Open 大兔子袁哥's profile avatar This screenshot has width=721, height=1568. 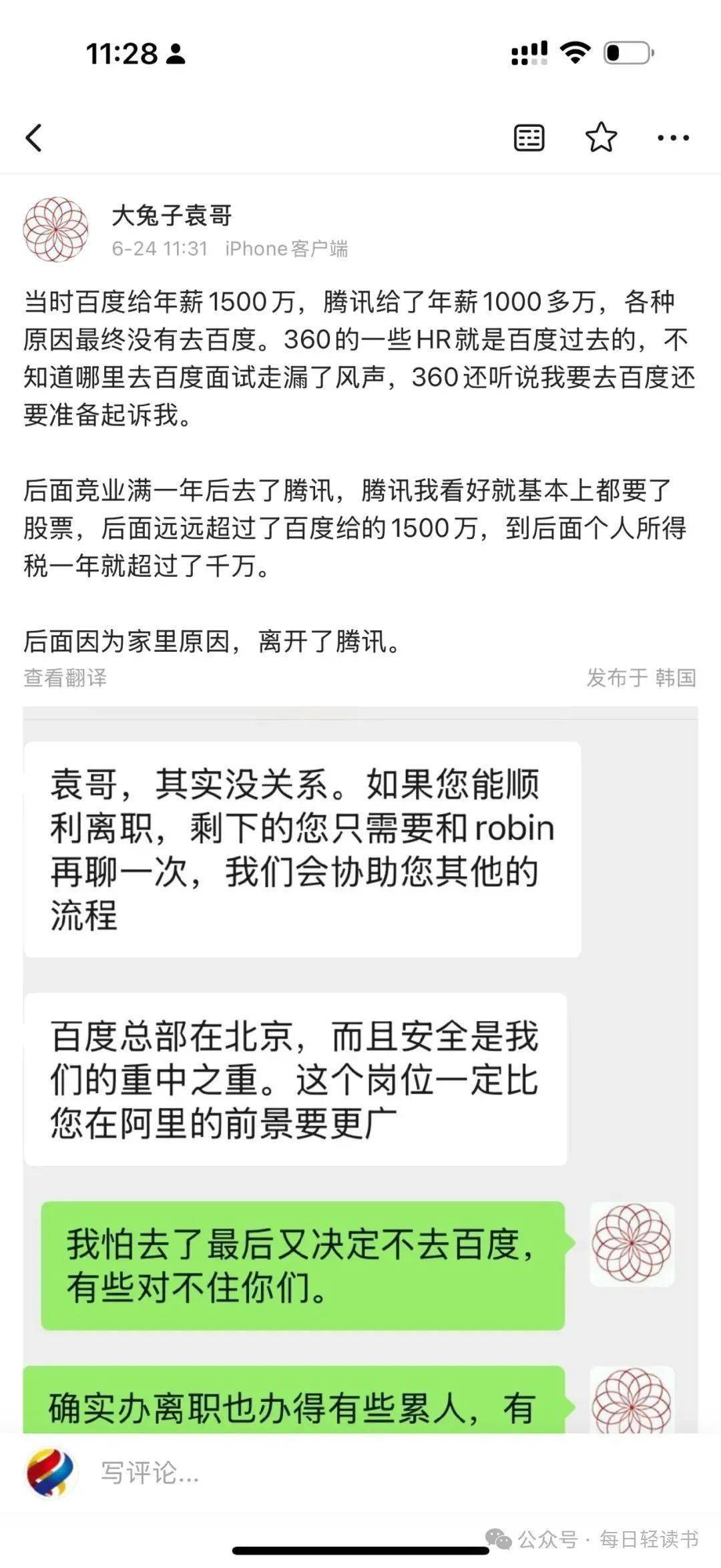click(56, 230)
